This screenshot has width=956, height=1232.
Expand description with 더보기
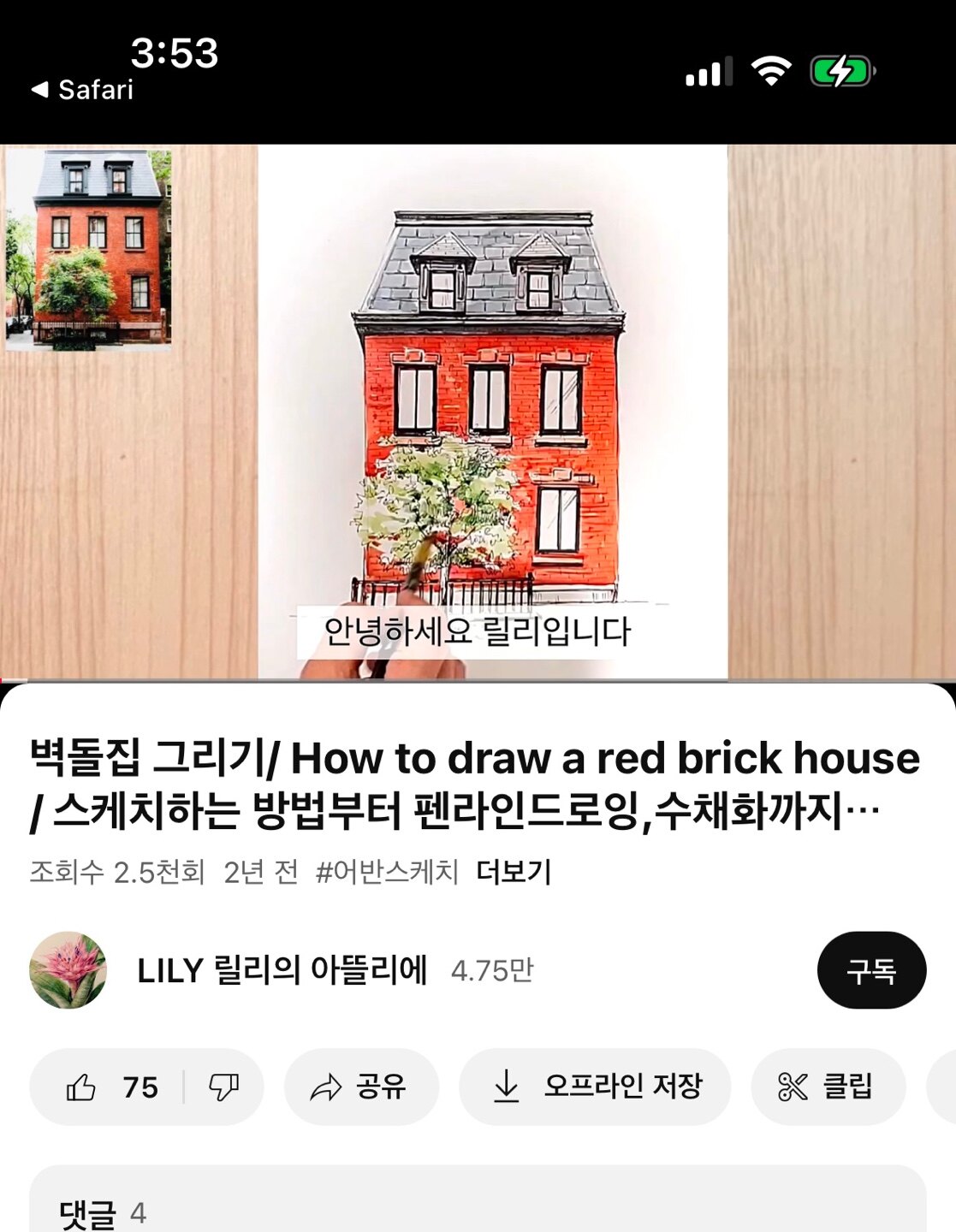pyautogui.click(x=514, y=872)
